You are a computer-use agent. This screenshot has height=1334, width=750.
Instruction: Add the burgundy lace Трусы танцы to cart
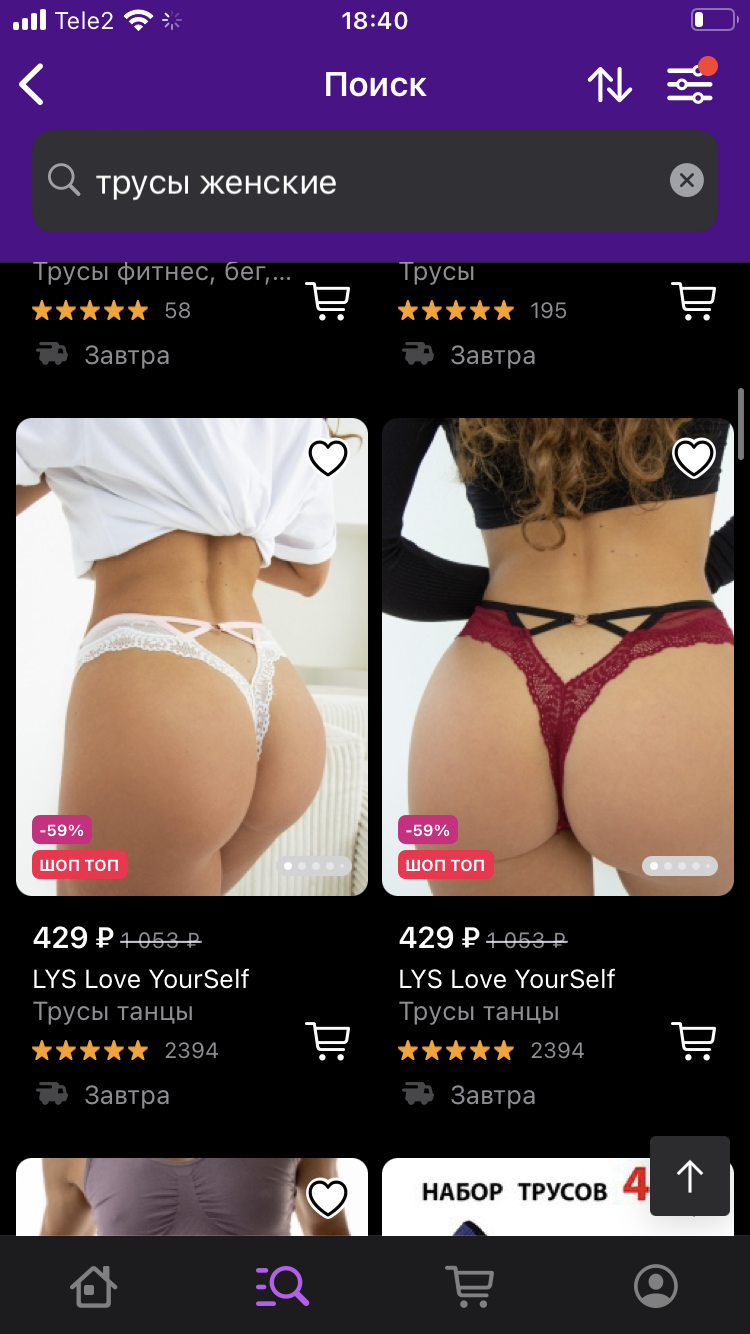point(693,1040)
